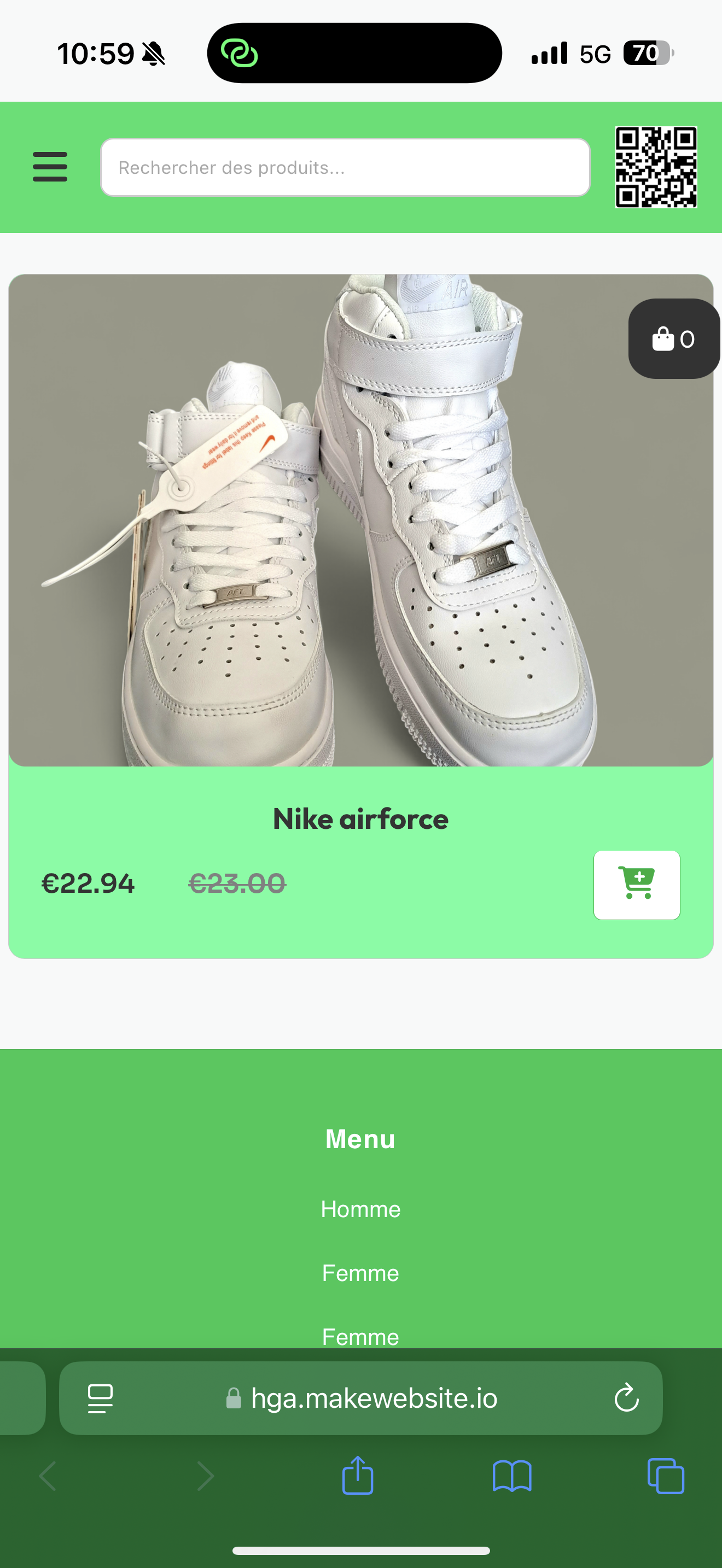
Task: Open Safari bookmarks
Action: click(511, 1476)
